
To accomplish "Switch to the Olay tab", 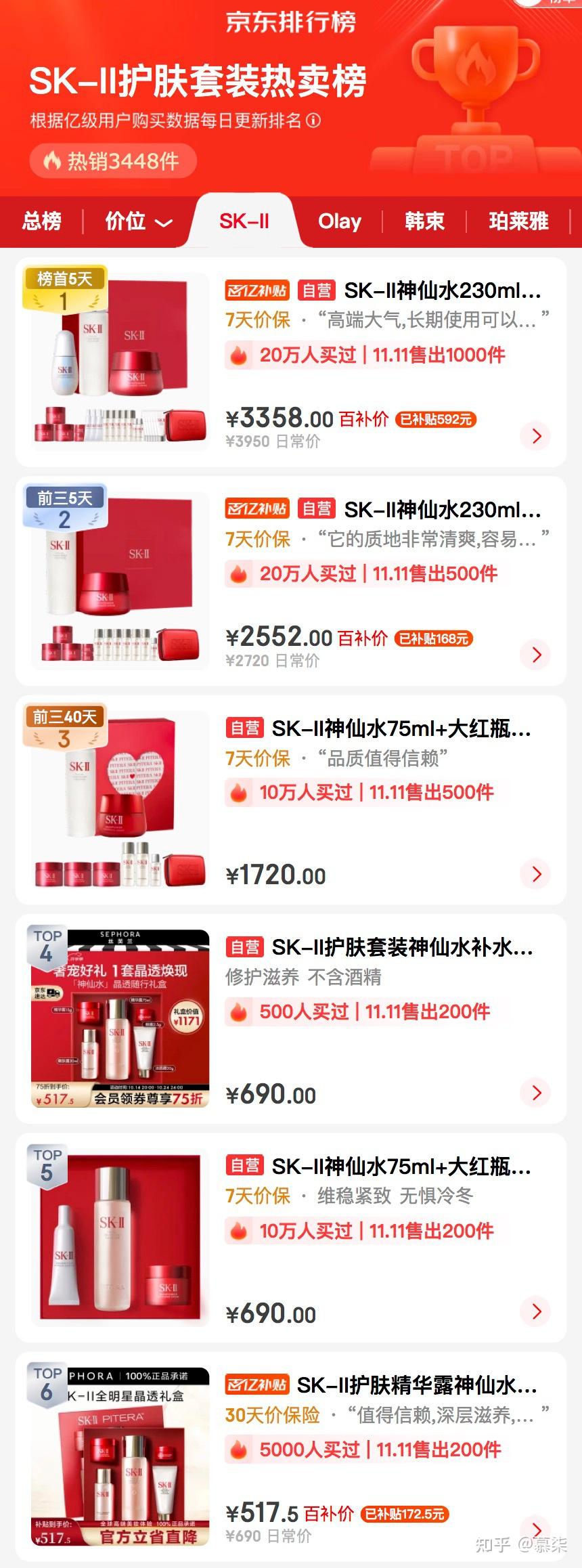I will 338,221.
